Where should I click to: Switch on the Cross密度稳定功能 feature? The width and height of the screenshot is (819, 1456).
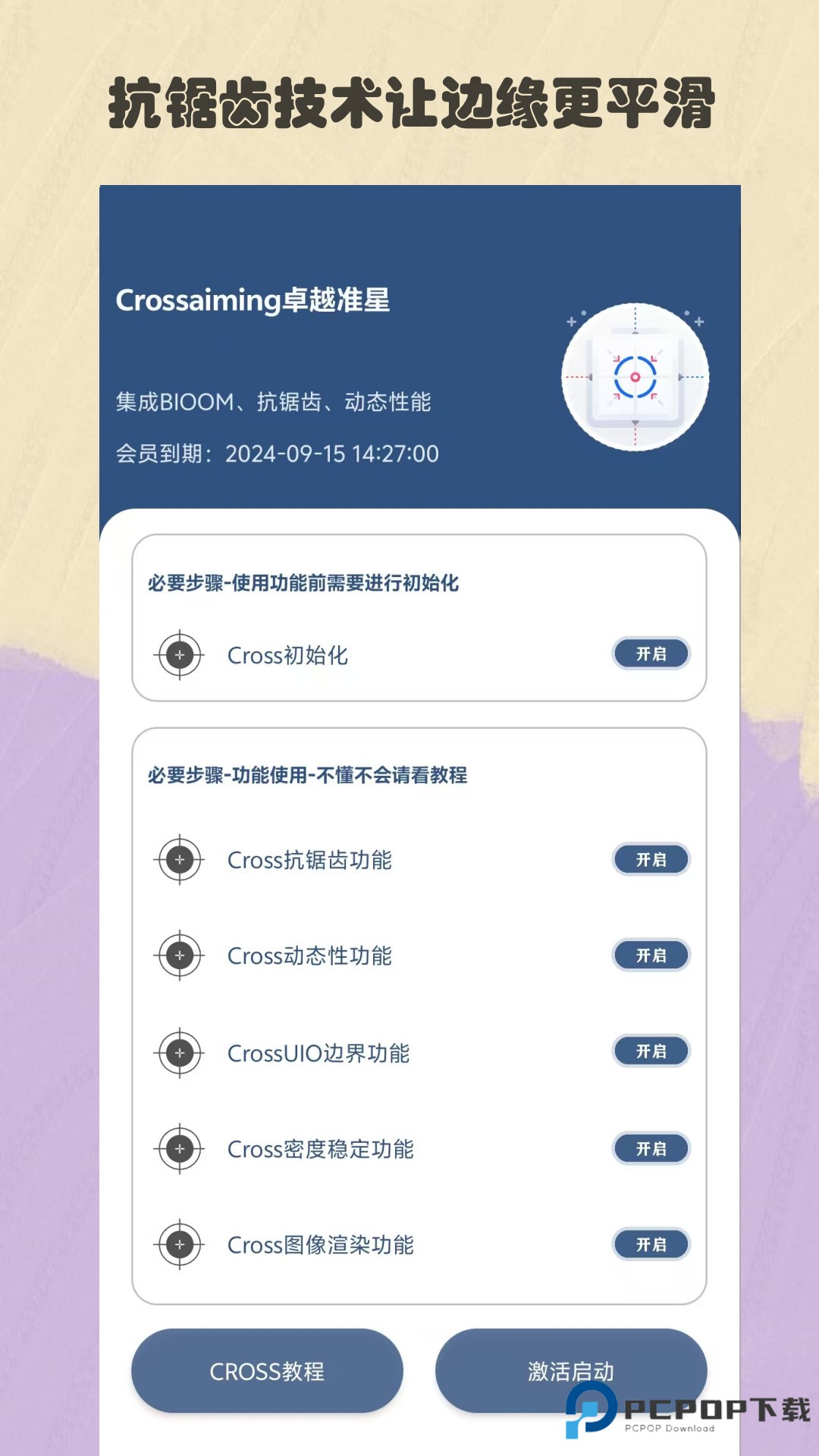651,1149
